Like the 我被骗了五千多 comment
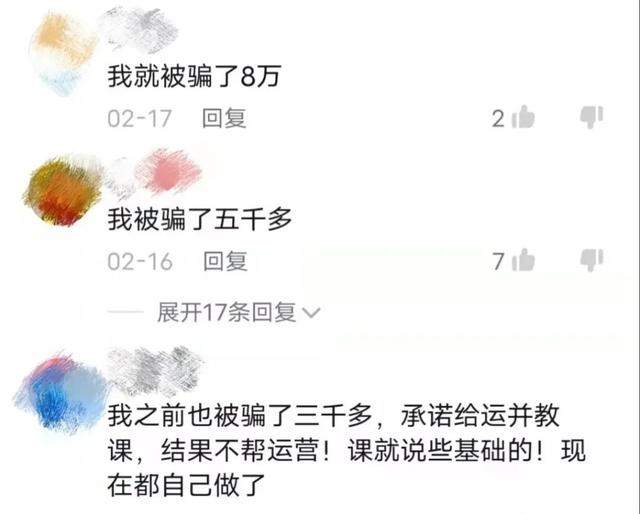This screenshot has height=514, width=640. [523, 262]
